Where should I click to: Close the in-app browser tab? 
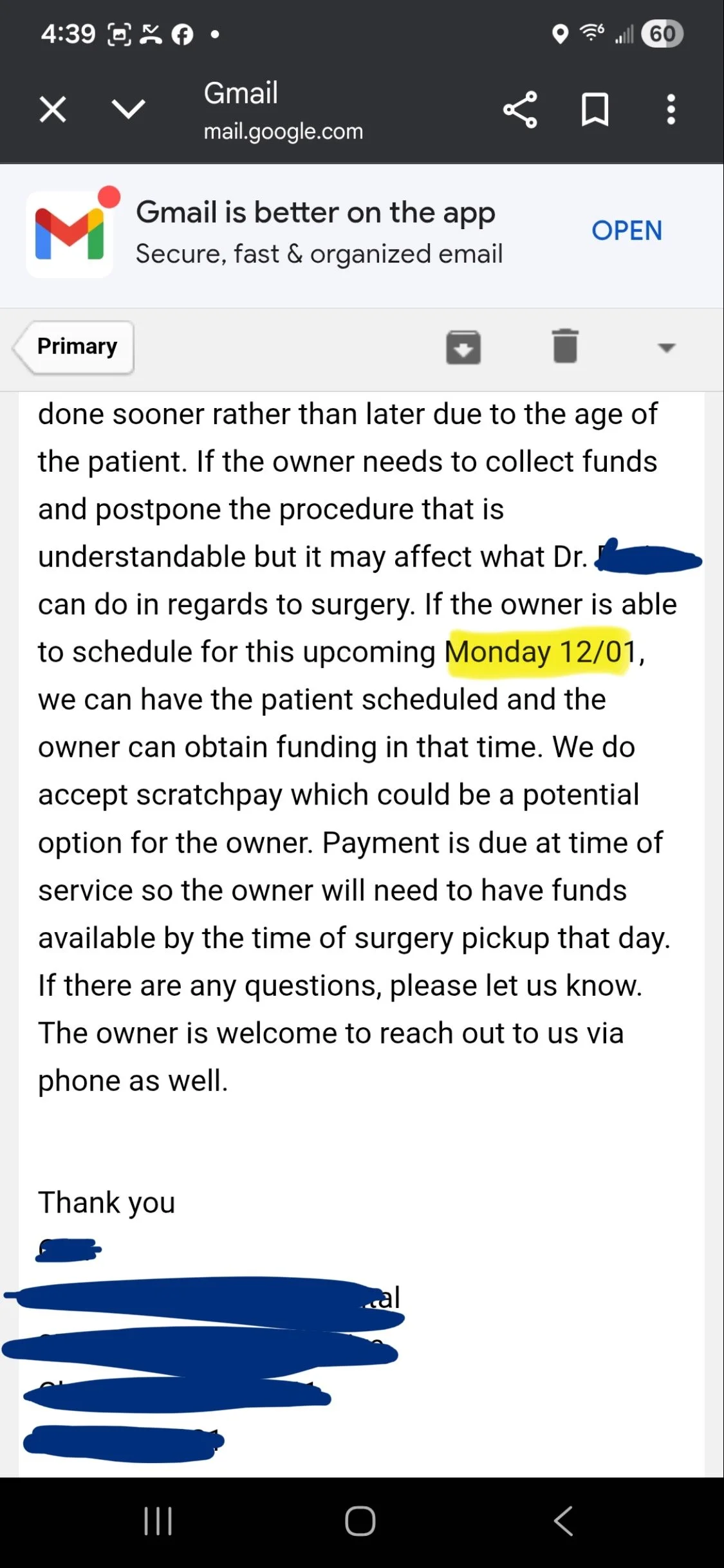[53, 109]
